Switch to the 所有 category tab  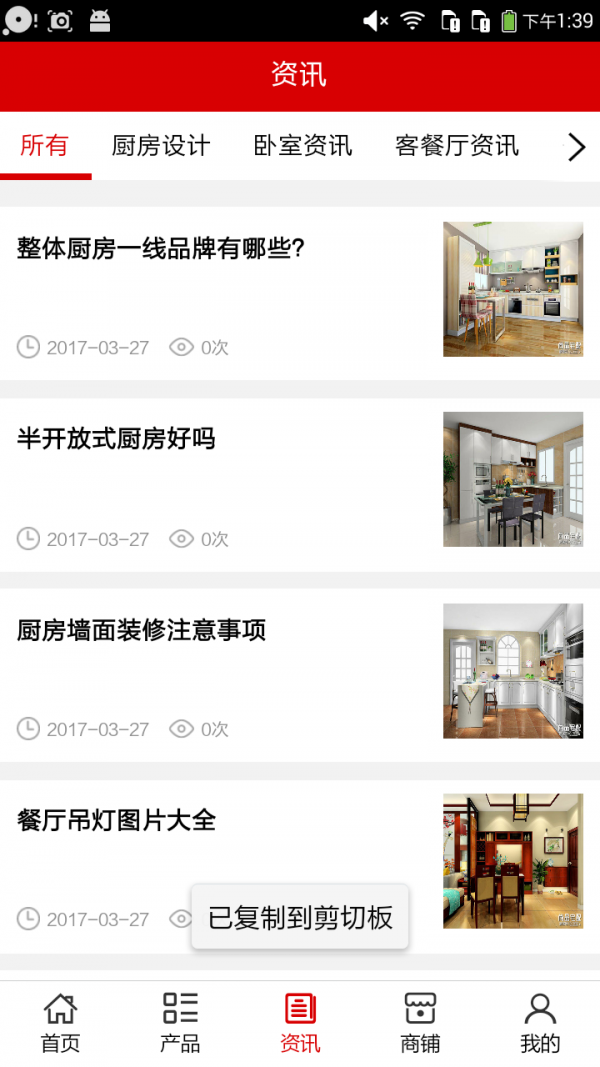(x=45, y=146)
